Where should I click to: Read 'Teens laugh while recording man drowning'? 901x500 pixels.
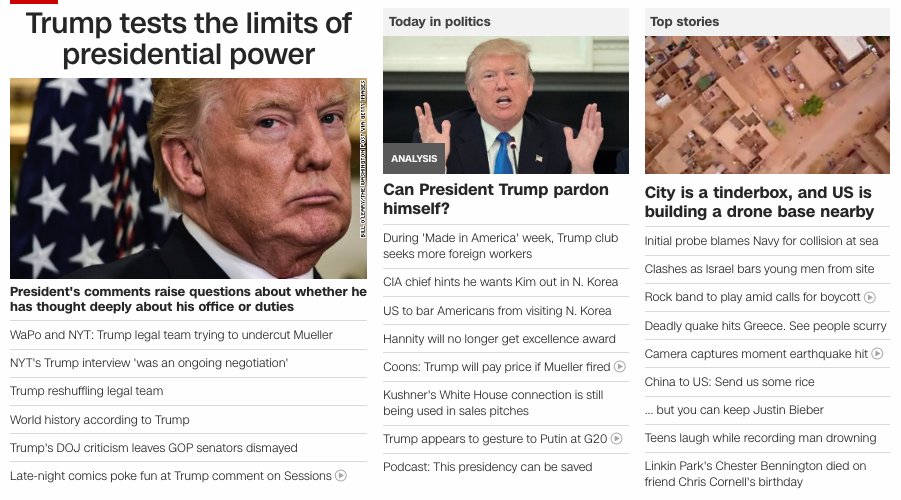(760, 438)
